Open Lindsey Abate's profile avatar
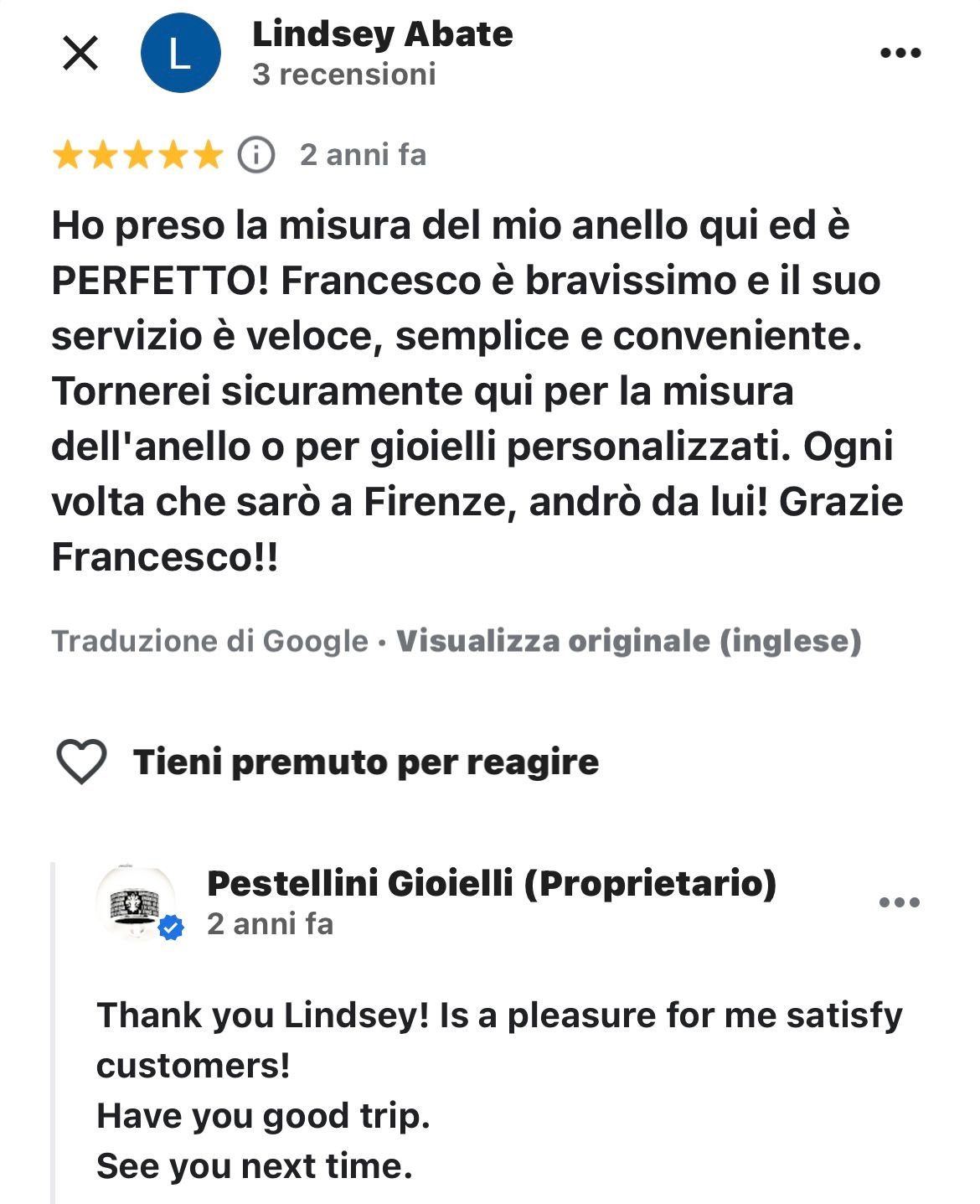Viewport: 980px width, 1204px height. tap(180, 54)
